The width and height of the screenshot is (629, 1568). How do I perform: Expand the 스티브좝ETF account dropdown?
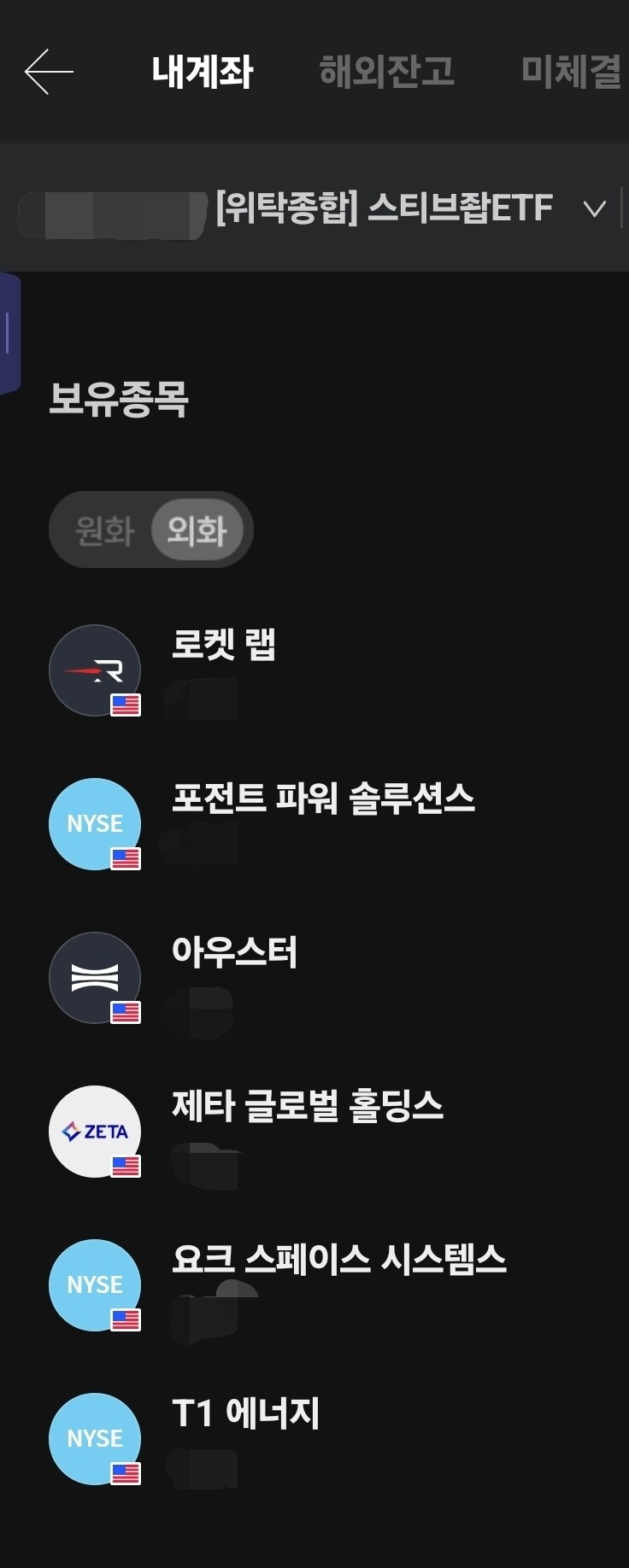point(594,208)
